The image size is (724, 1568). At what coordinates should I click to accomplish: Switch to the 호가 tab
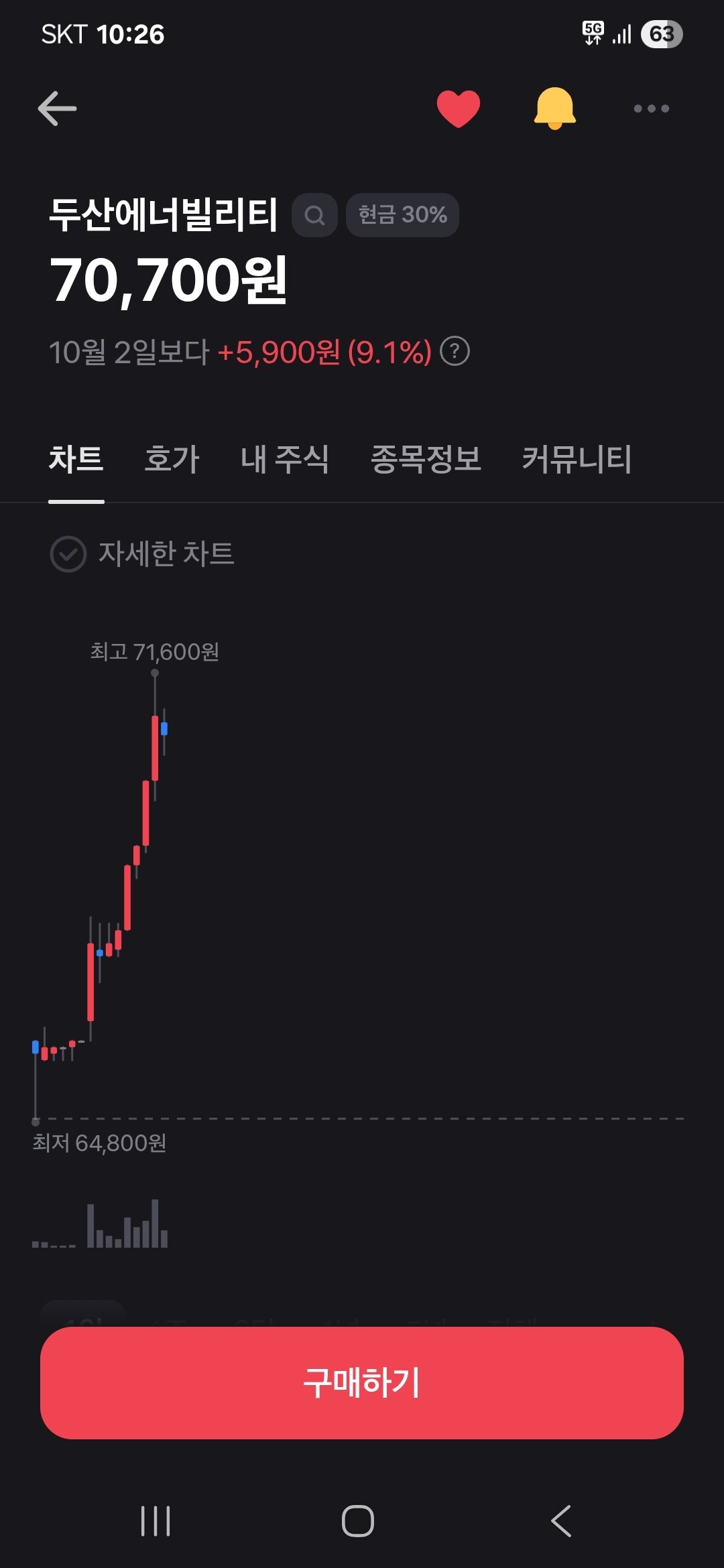(x=172, y=460)
